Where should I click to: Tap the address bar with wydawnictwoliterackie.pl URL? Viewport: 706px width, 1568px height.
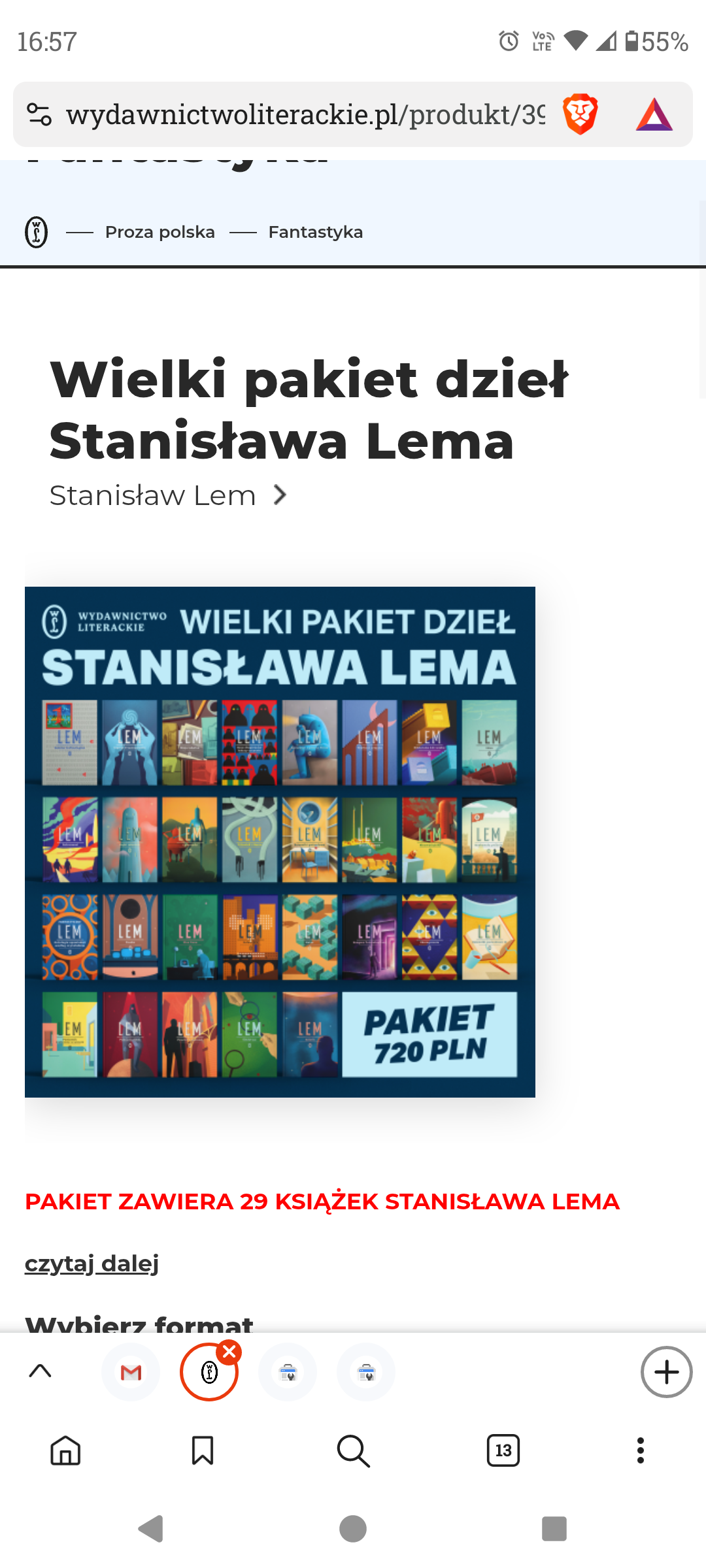[304, 115]
